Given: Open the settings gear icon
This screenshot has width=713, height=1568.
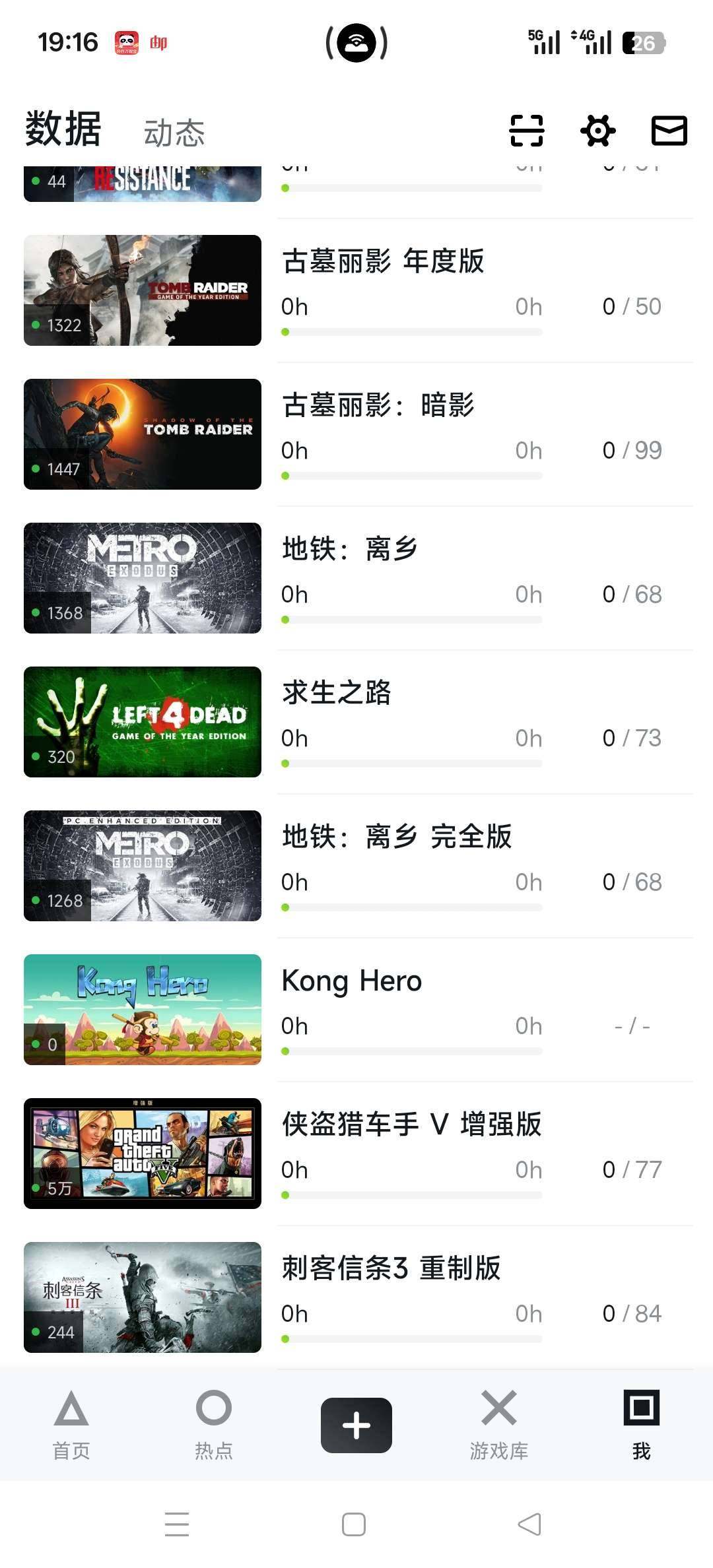Looking at the screenshot, I should pos(597,131).
